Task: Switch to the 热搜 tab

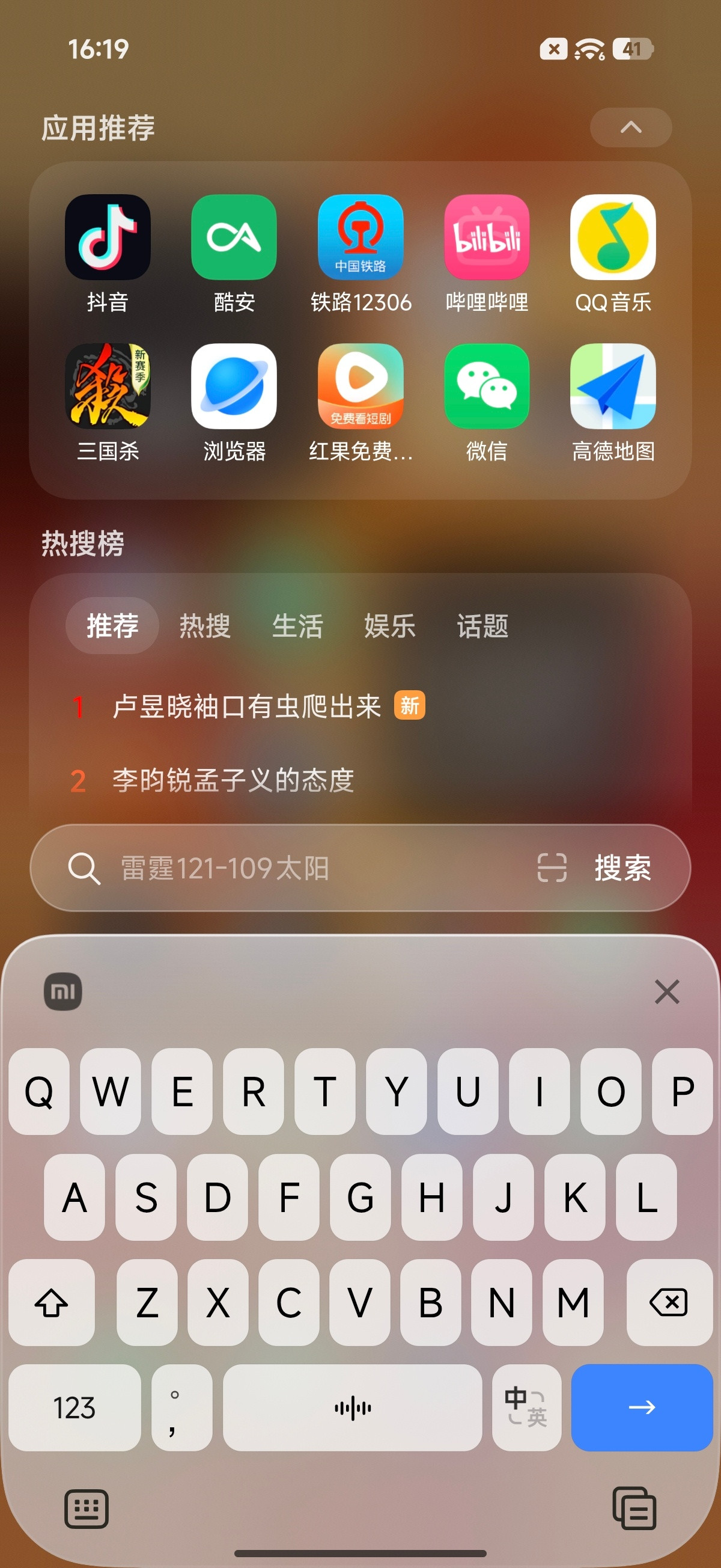Action: coord(204,626)
